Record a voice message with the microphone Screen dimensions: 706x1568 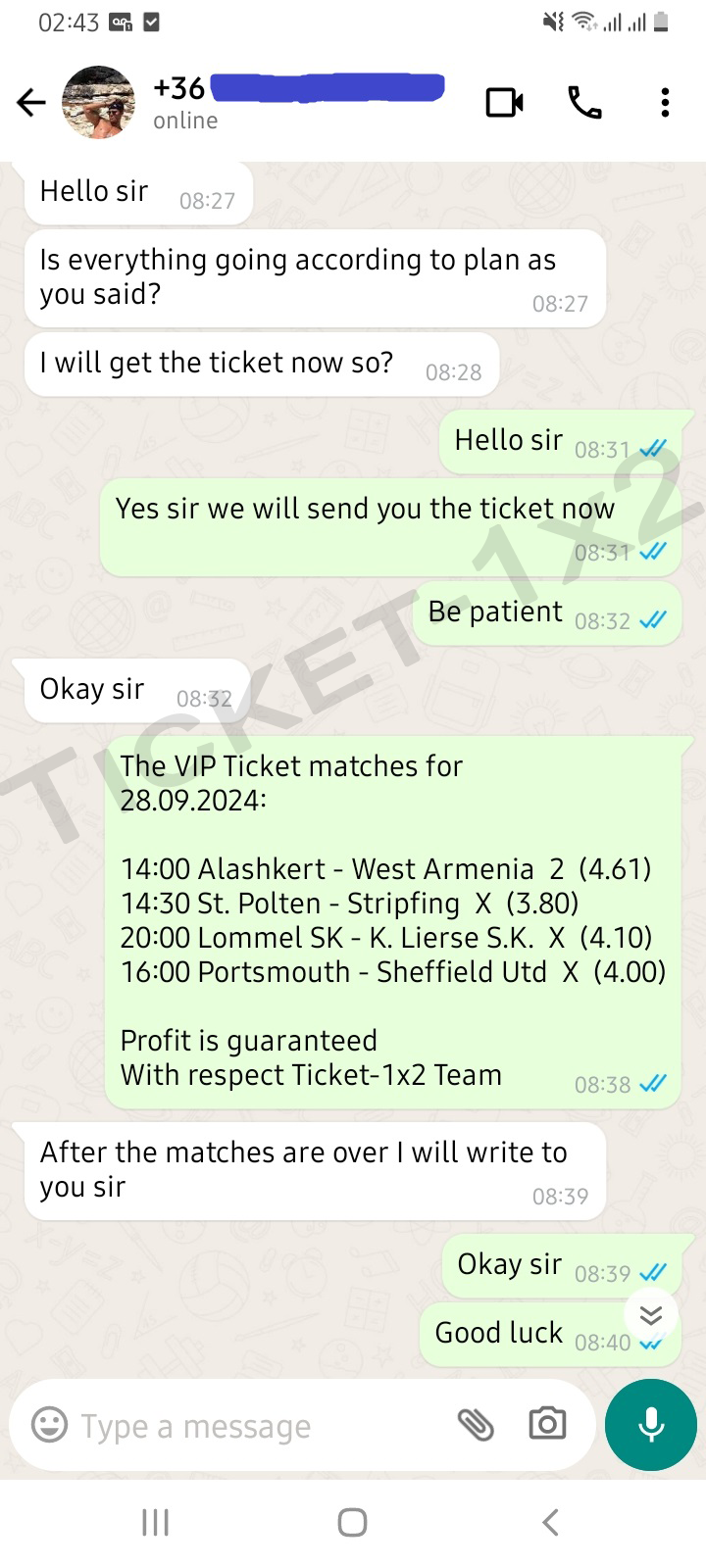tap(651, 1425)
